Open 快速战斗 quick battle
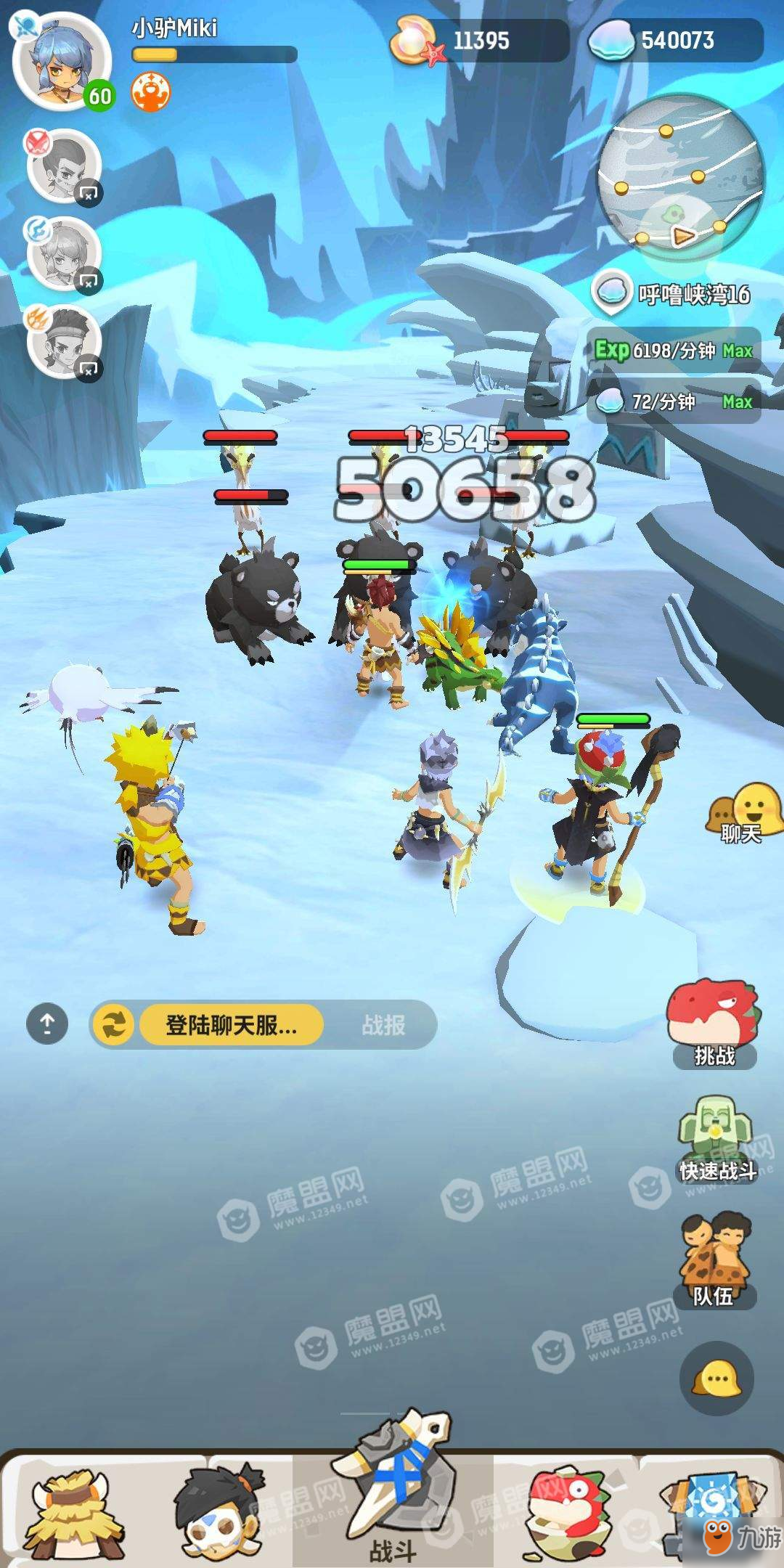 tap(716, 1141)
